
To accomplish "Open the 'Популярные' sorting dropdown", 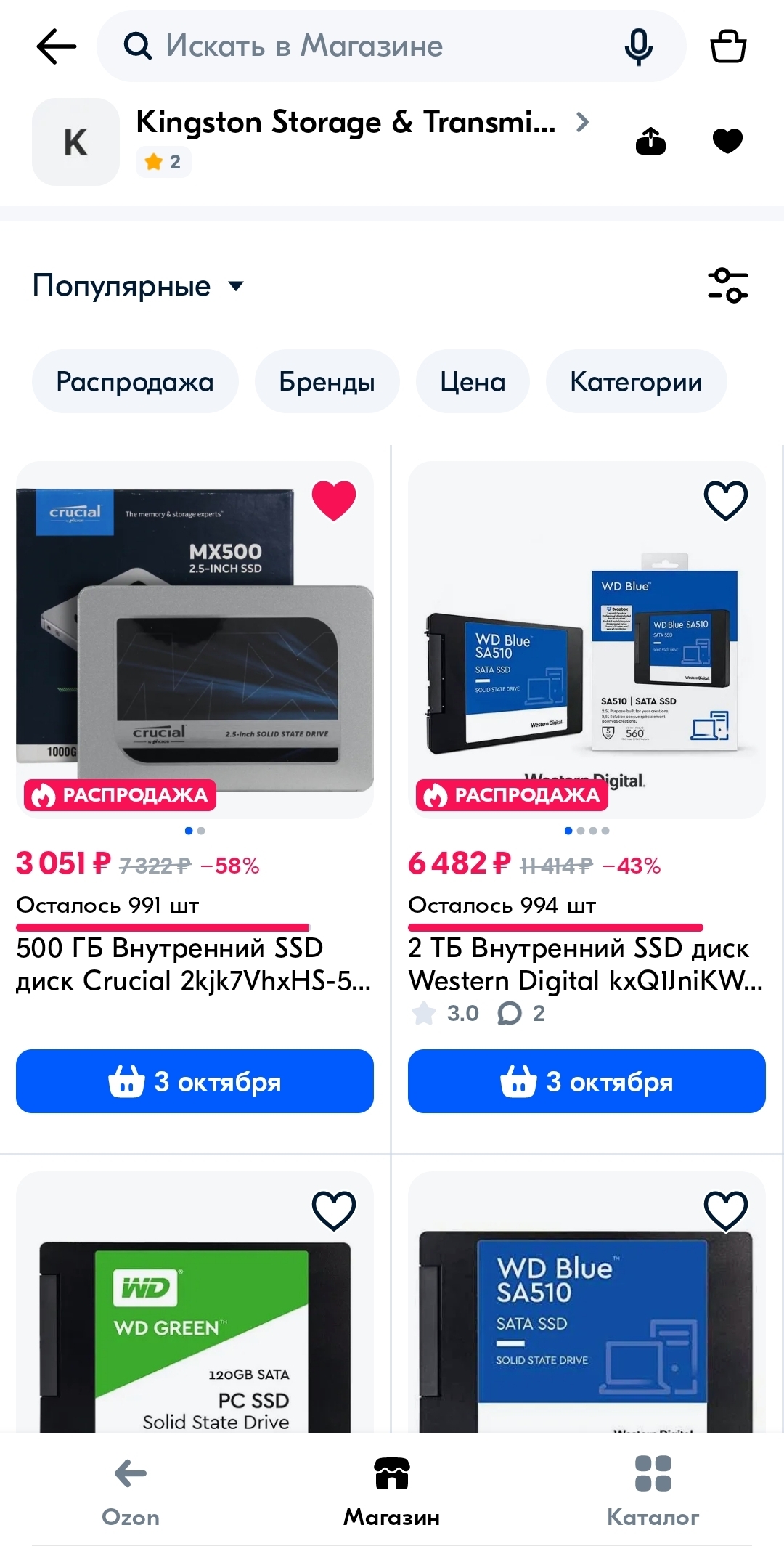I will click(138, 285).
